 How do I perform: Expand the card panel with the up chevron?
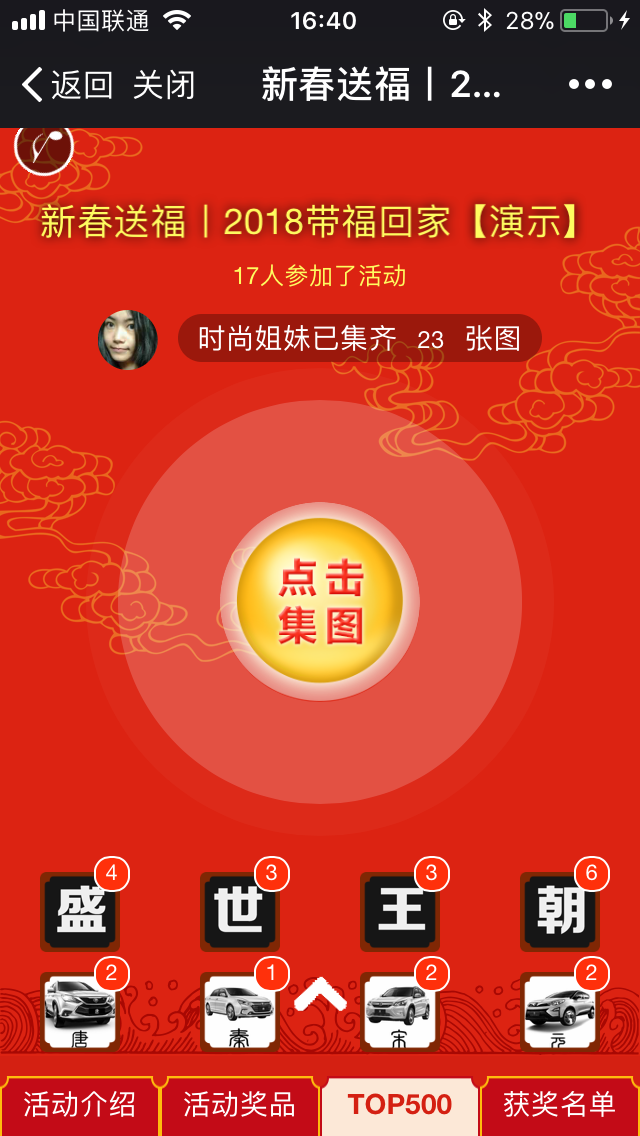pos(320,995)
